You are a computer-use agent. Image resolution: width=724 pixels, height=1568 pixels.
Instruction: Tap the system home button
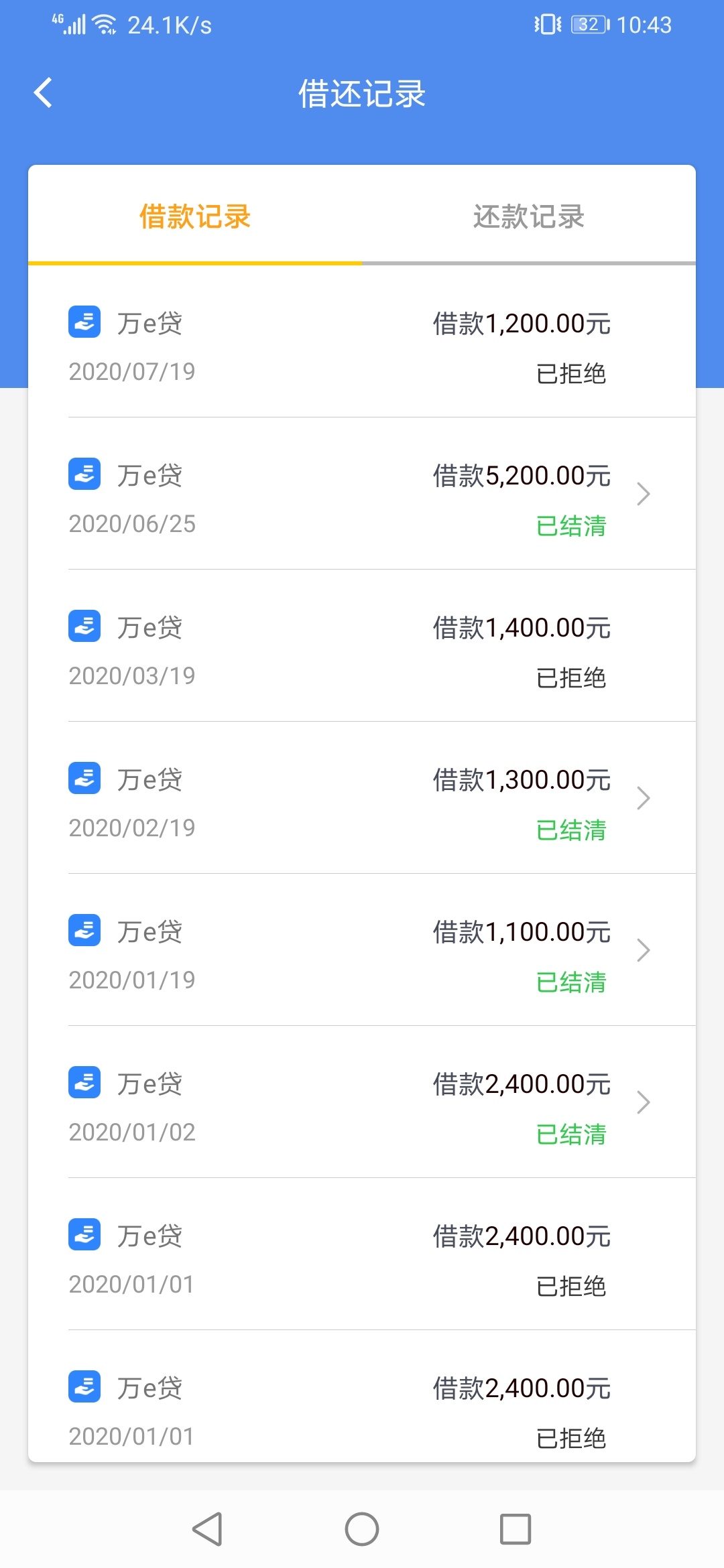(x=362, y=1529)
